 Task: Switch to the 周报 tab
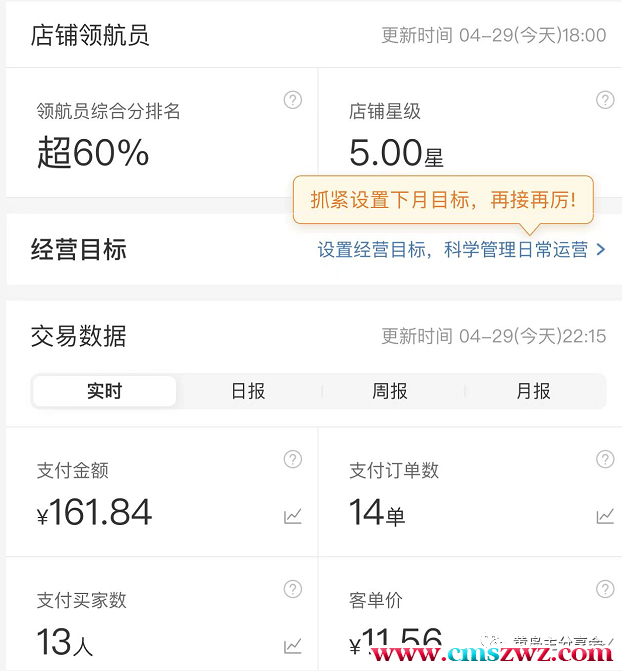tap(390, 391)
